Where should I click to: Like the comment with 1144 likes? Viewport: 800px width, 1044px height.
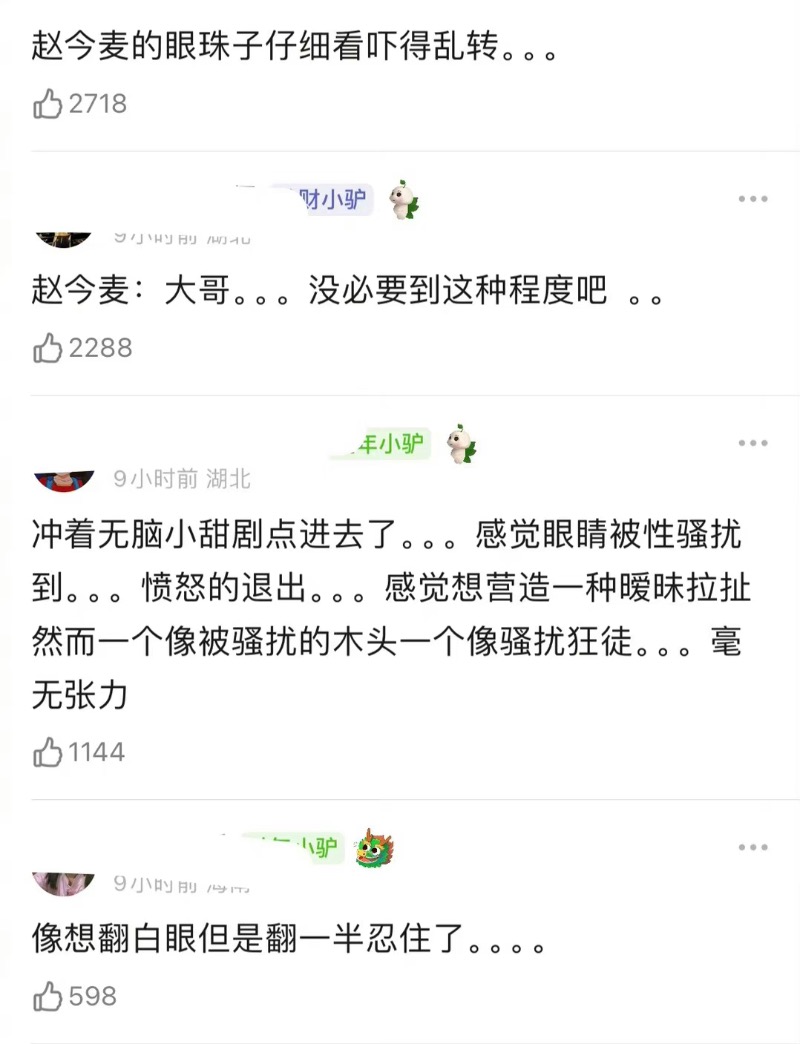tap(48, 751)
